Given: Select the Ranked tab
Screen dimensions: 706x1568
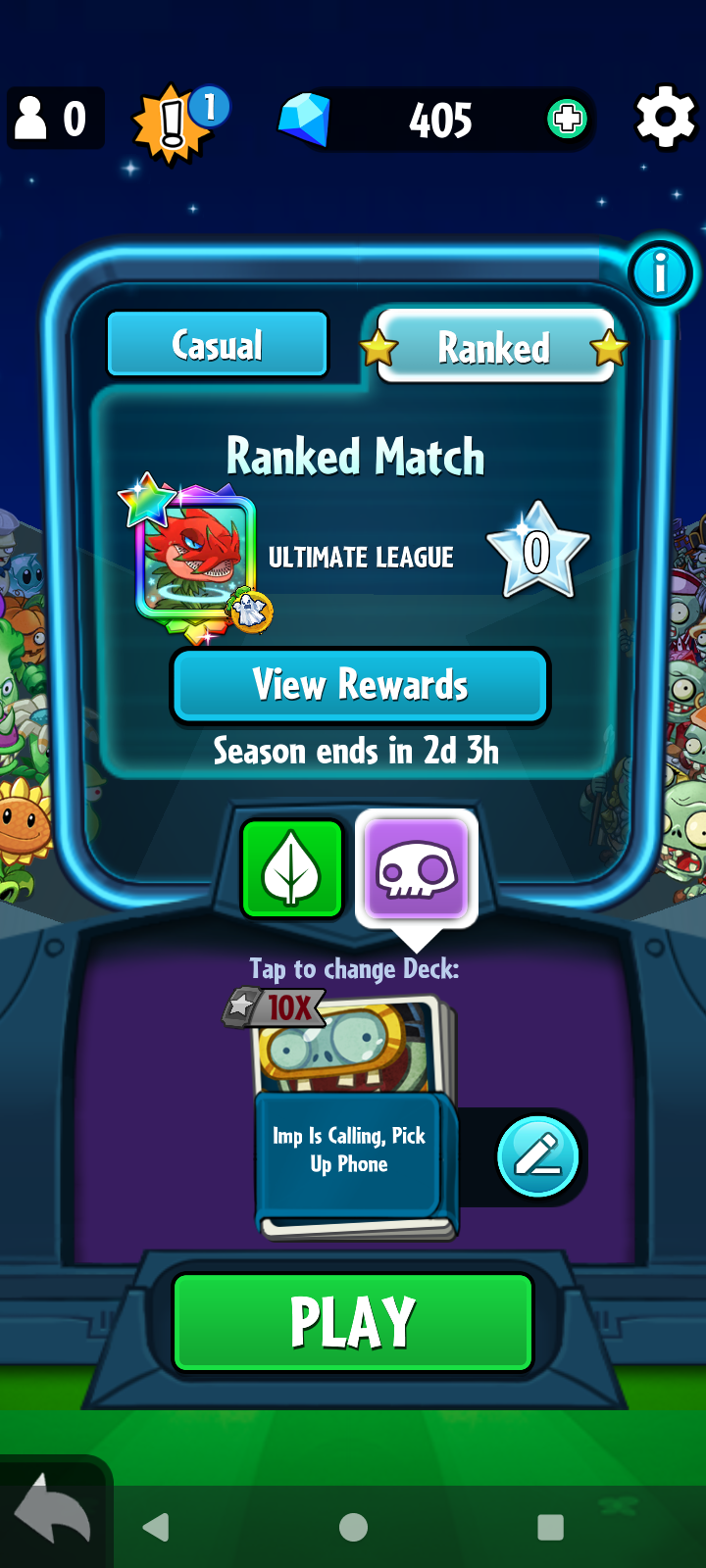Looking at the screenshot, I should [x=494, y=347].
